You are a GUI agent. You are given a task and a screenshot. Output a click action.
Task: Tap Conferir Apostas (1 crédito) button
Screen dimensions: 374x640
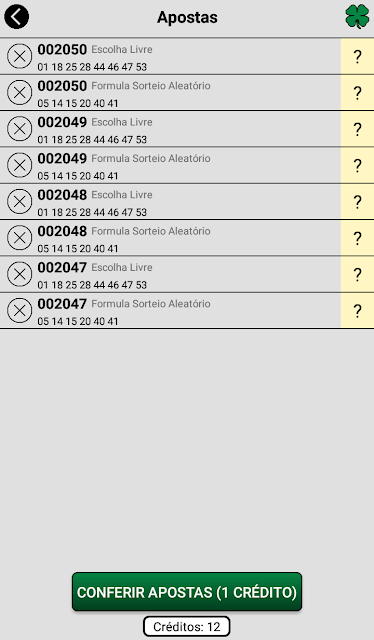point(187,592)
